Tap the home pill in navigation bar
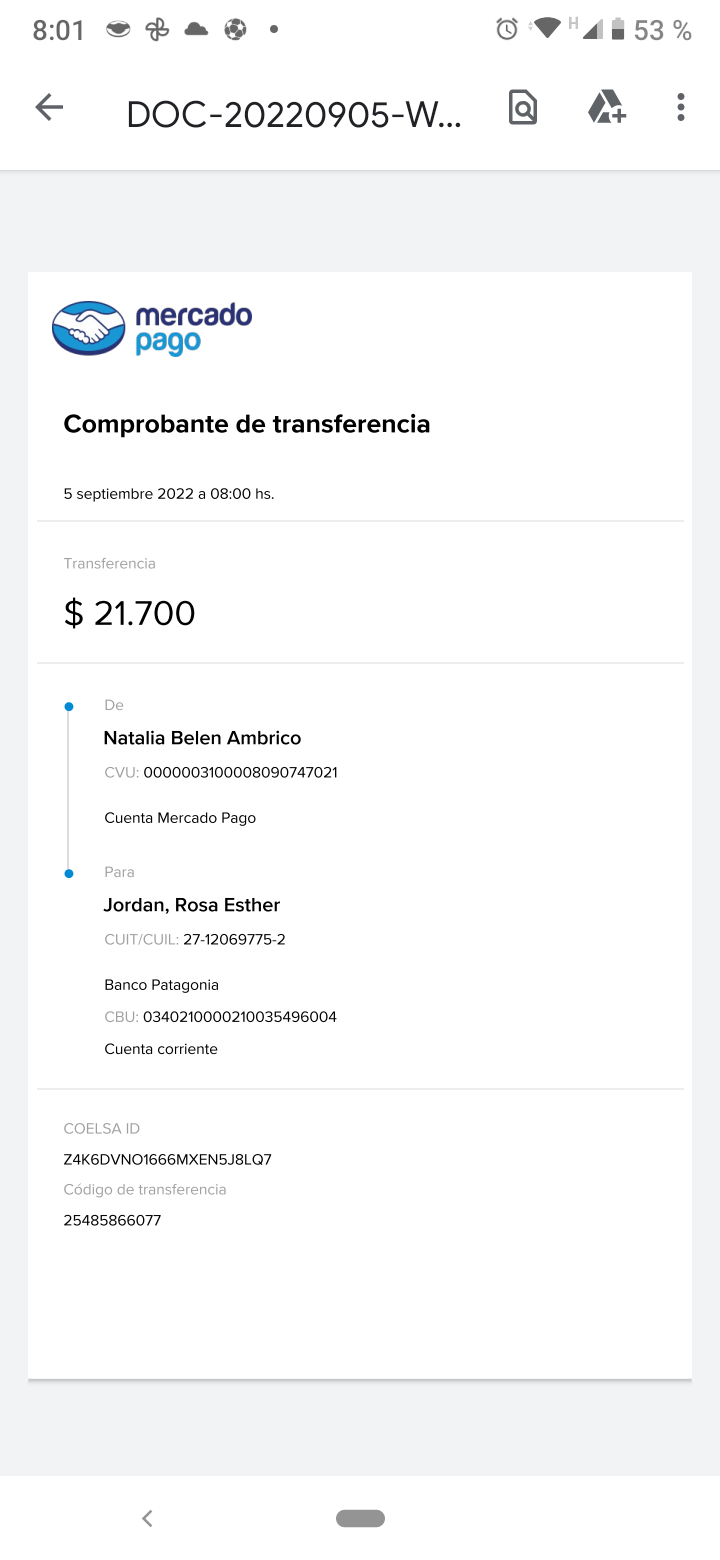This screenshot has width=720, height=1560. (360, 1518)
